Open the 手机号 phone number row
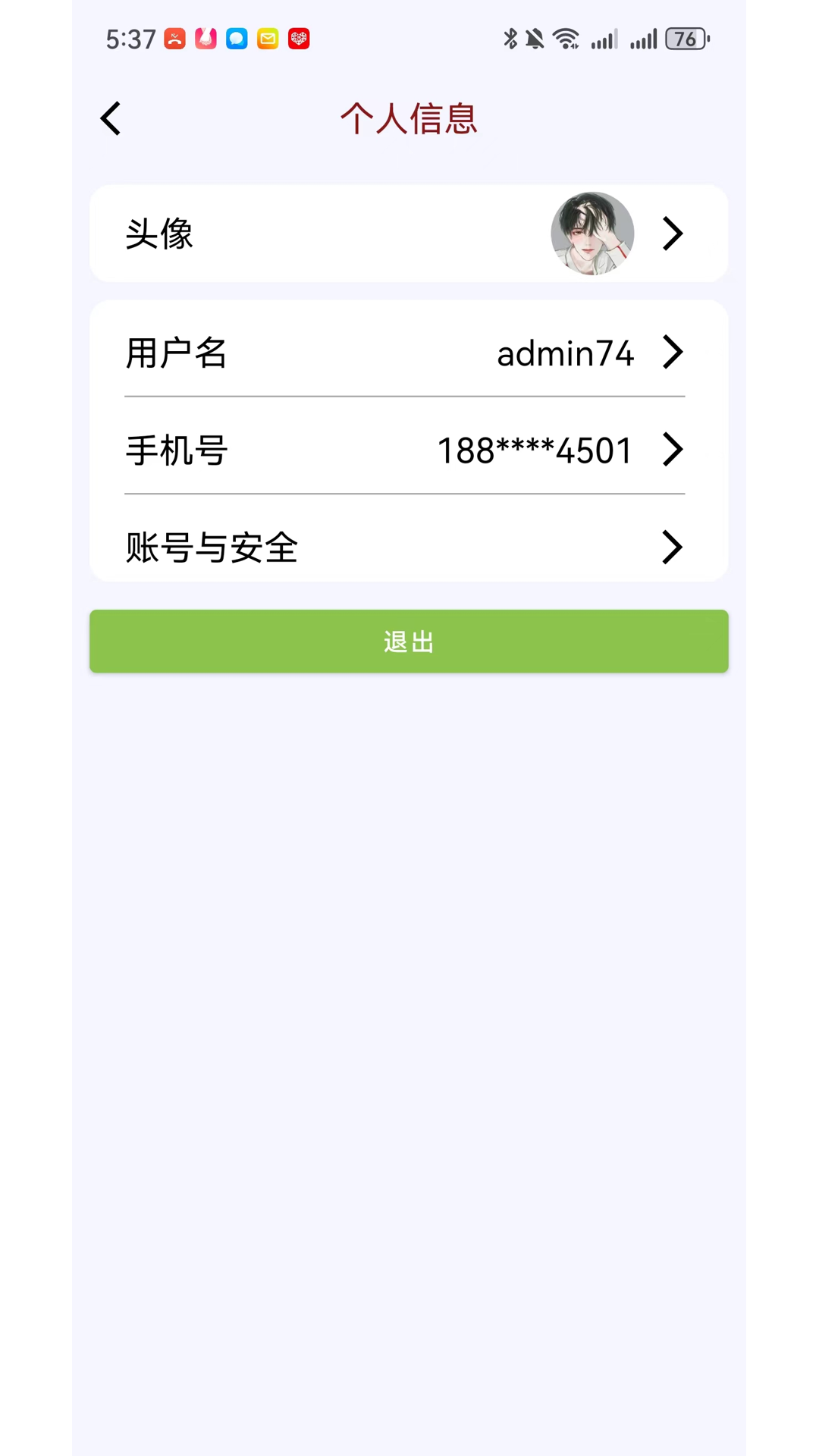 click(408, 450)
